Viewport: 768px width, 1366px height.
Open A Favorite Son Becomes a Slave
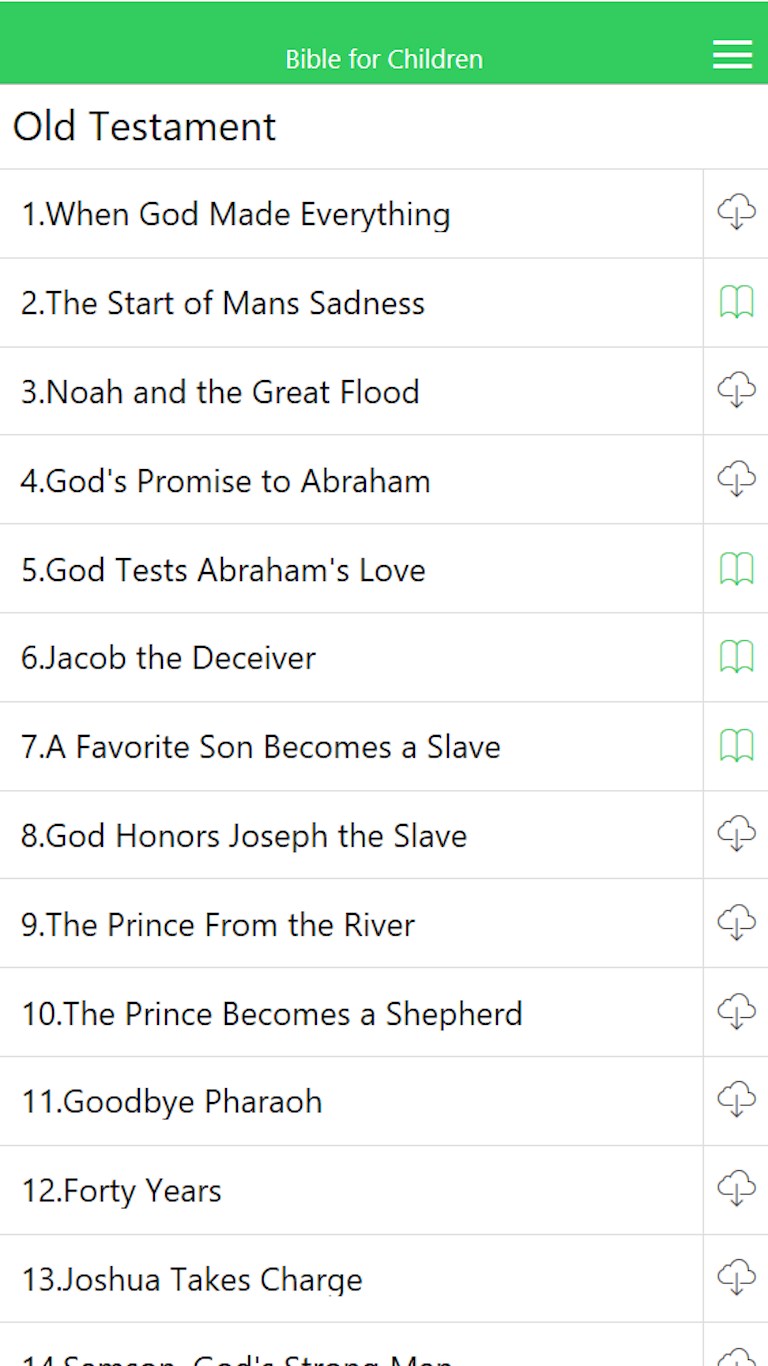260,747
